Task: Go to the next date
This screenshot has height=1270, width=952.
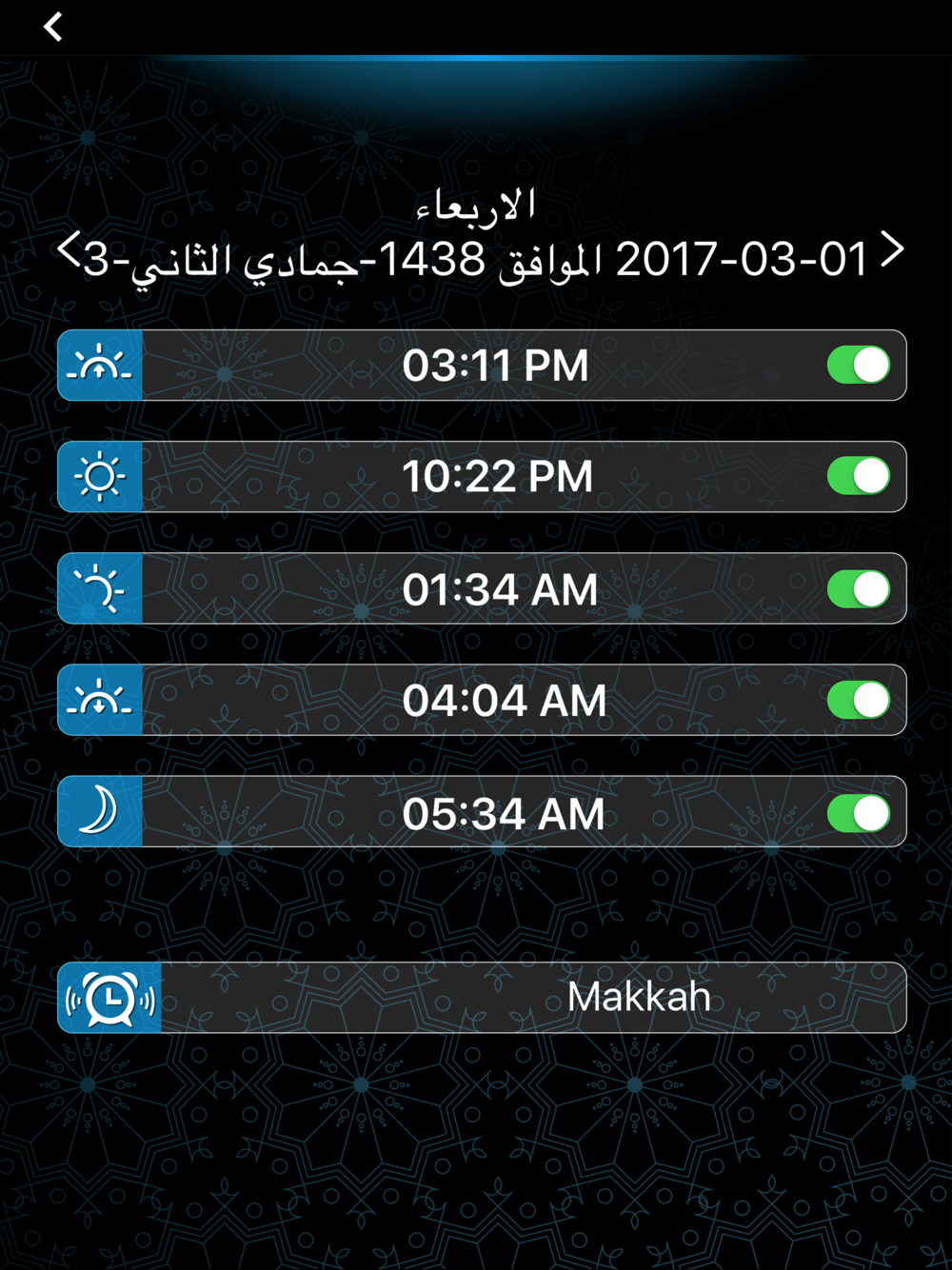Action: 892,249
